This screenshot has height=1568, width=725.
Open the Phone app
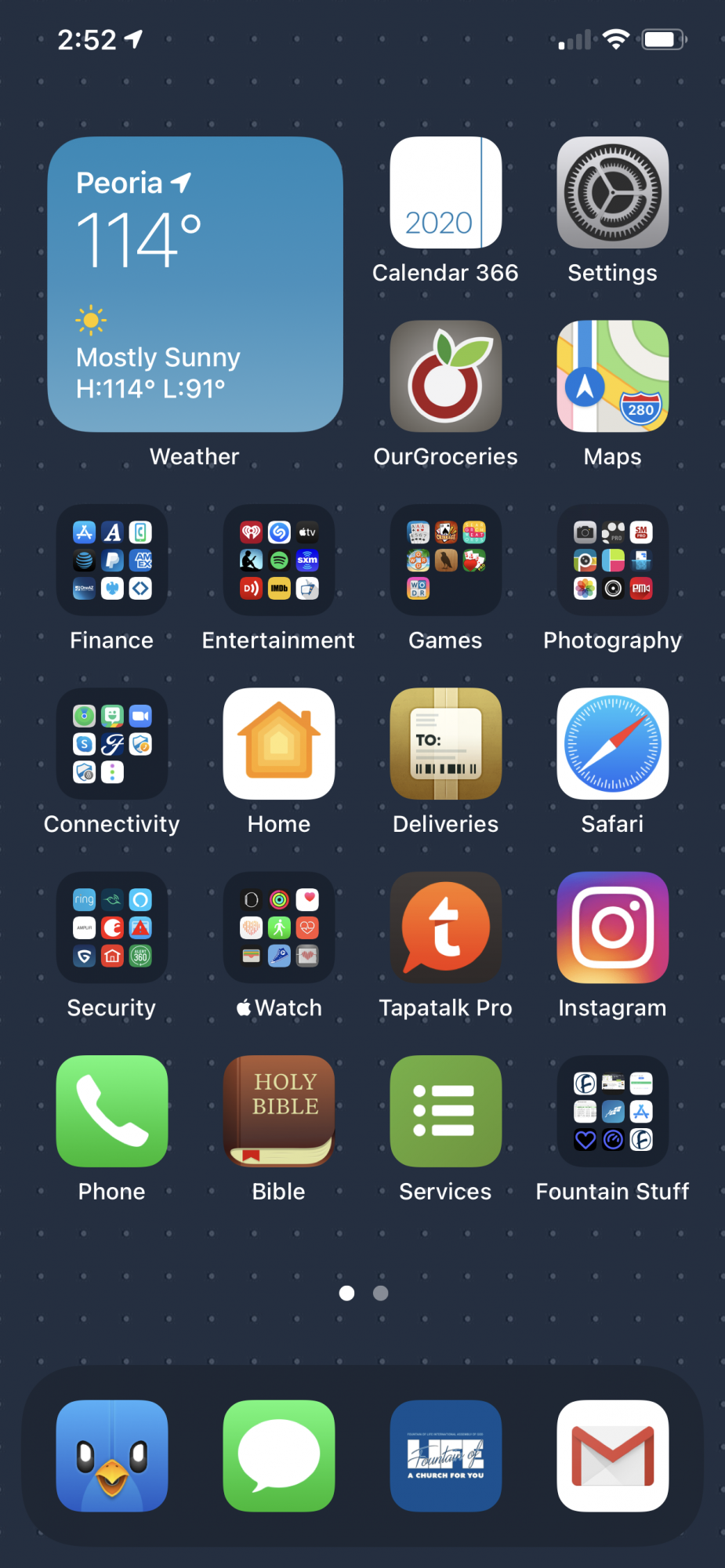(112, 1111)
